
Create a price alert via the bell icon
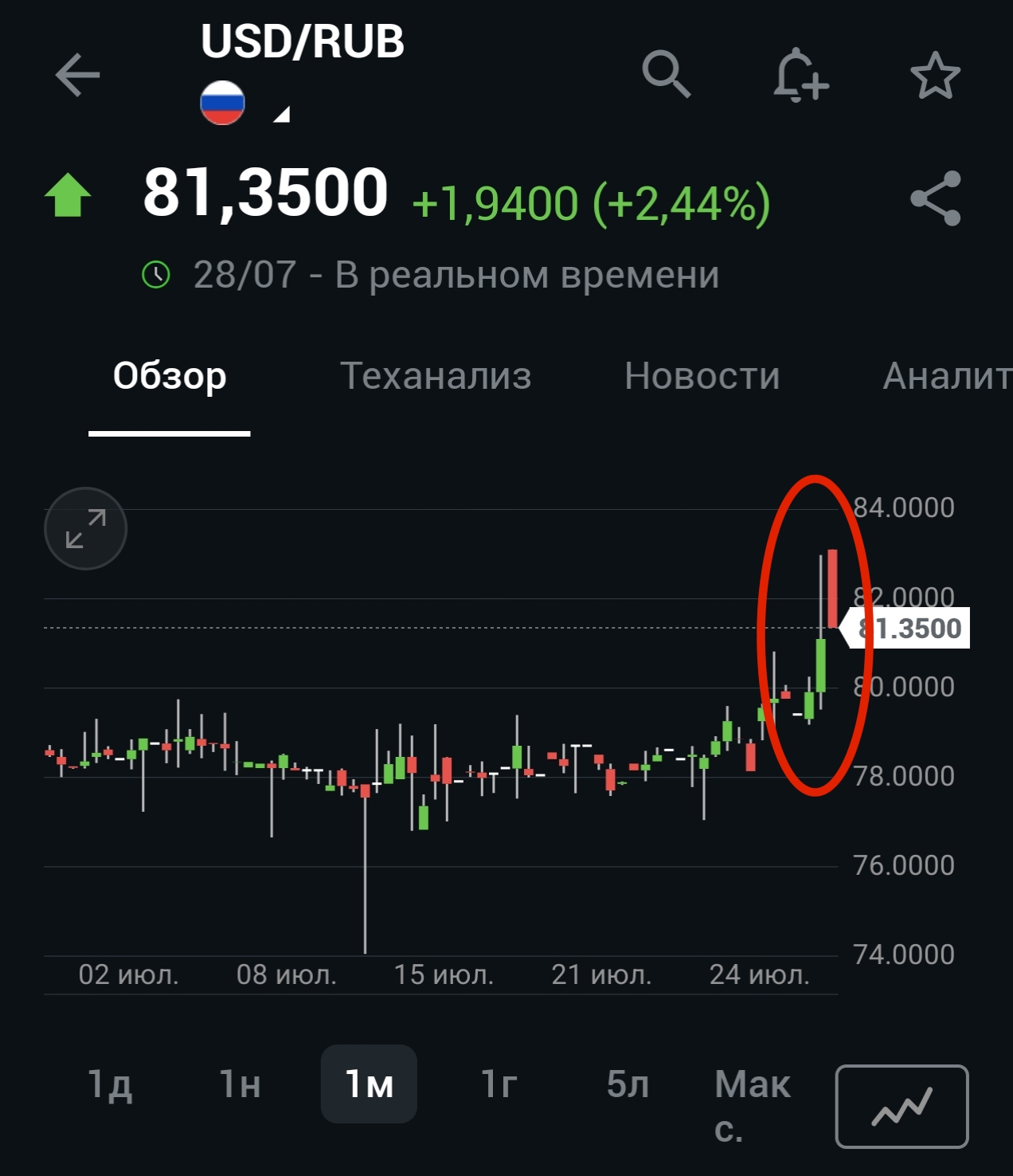point(800,76)
